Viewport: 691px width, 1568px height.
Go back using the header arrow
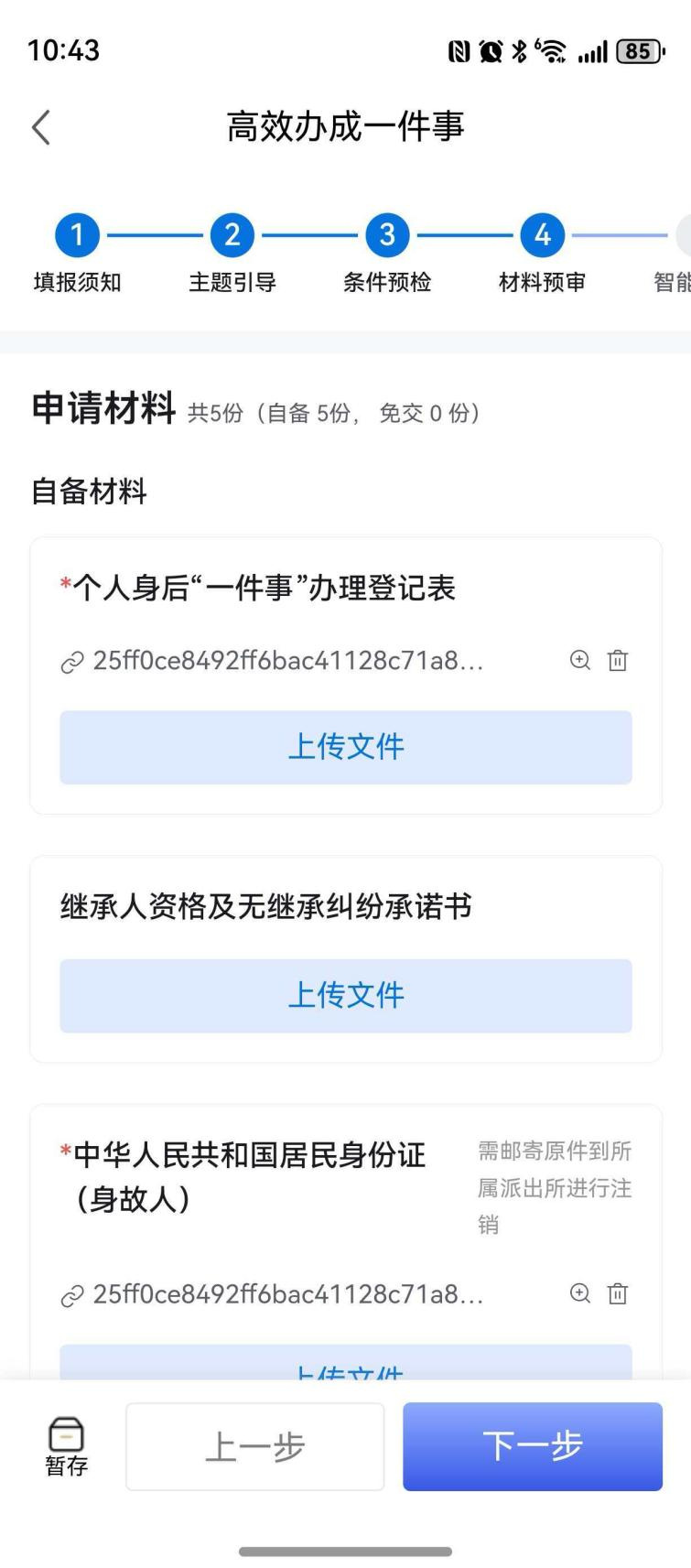click(41, 127)
